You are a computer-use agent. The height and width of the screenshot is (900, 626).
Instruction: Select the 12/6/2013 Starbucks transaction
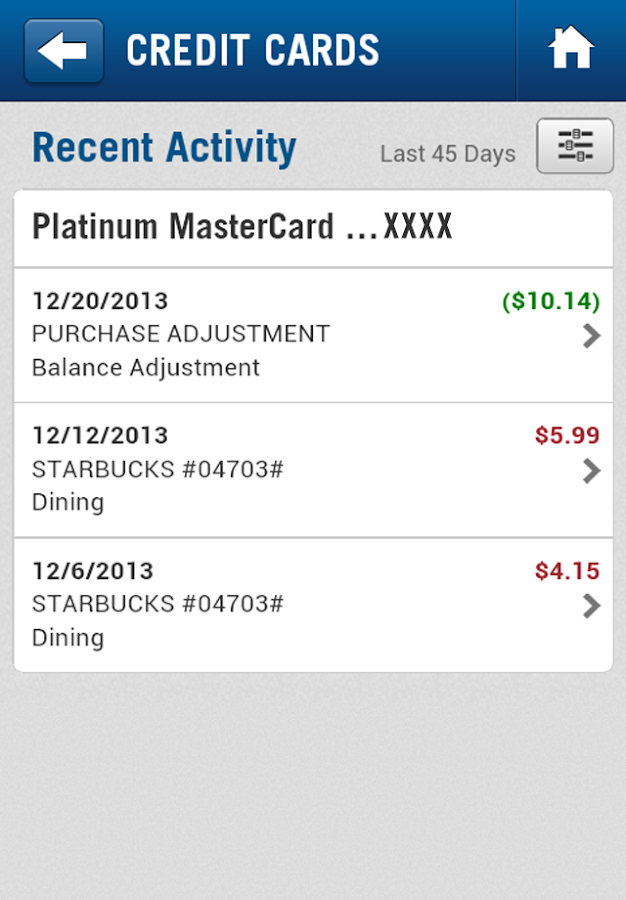[x=313, y=605]
